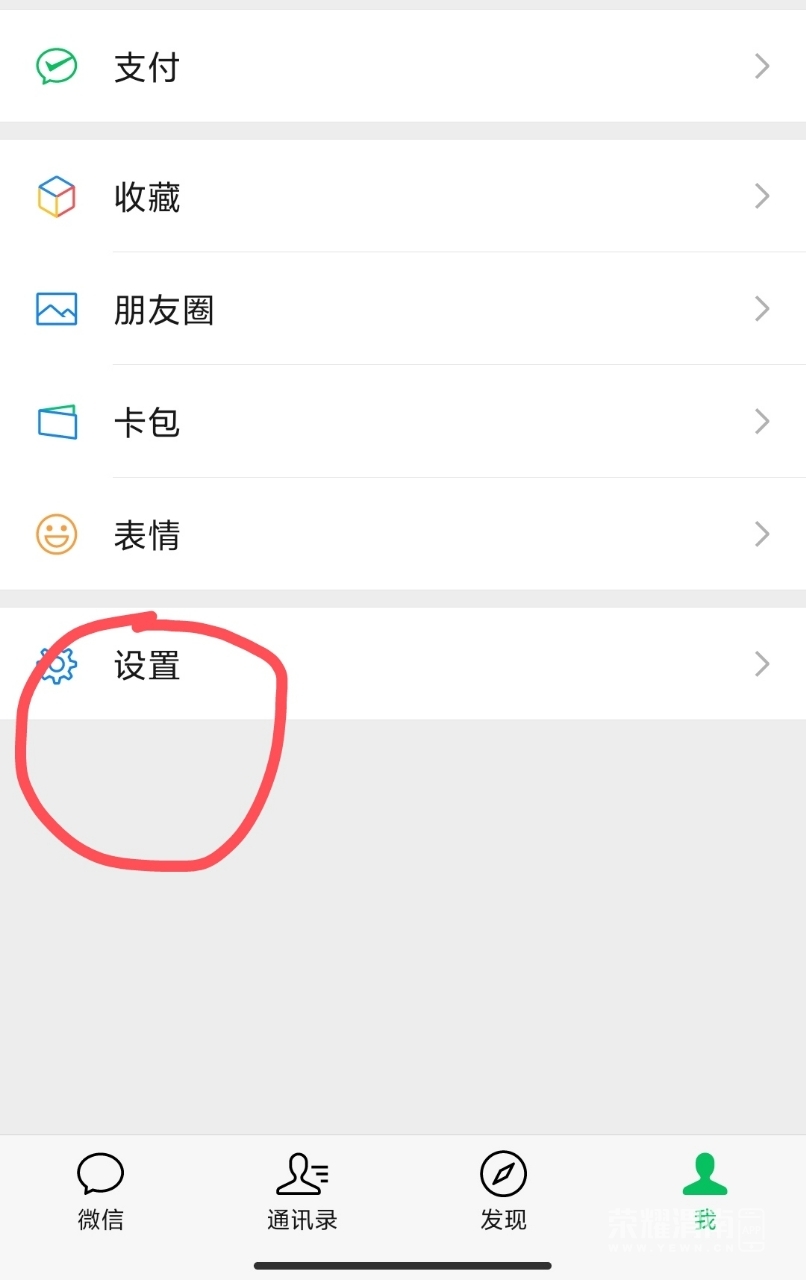Switch to the 发现 discover tab
The image size is (806, 1280).
503,1192
